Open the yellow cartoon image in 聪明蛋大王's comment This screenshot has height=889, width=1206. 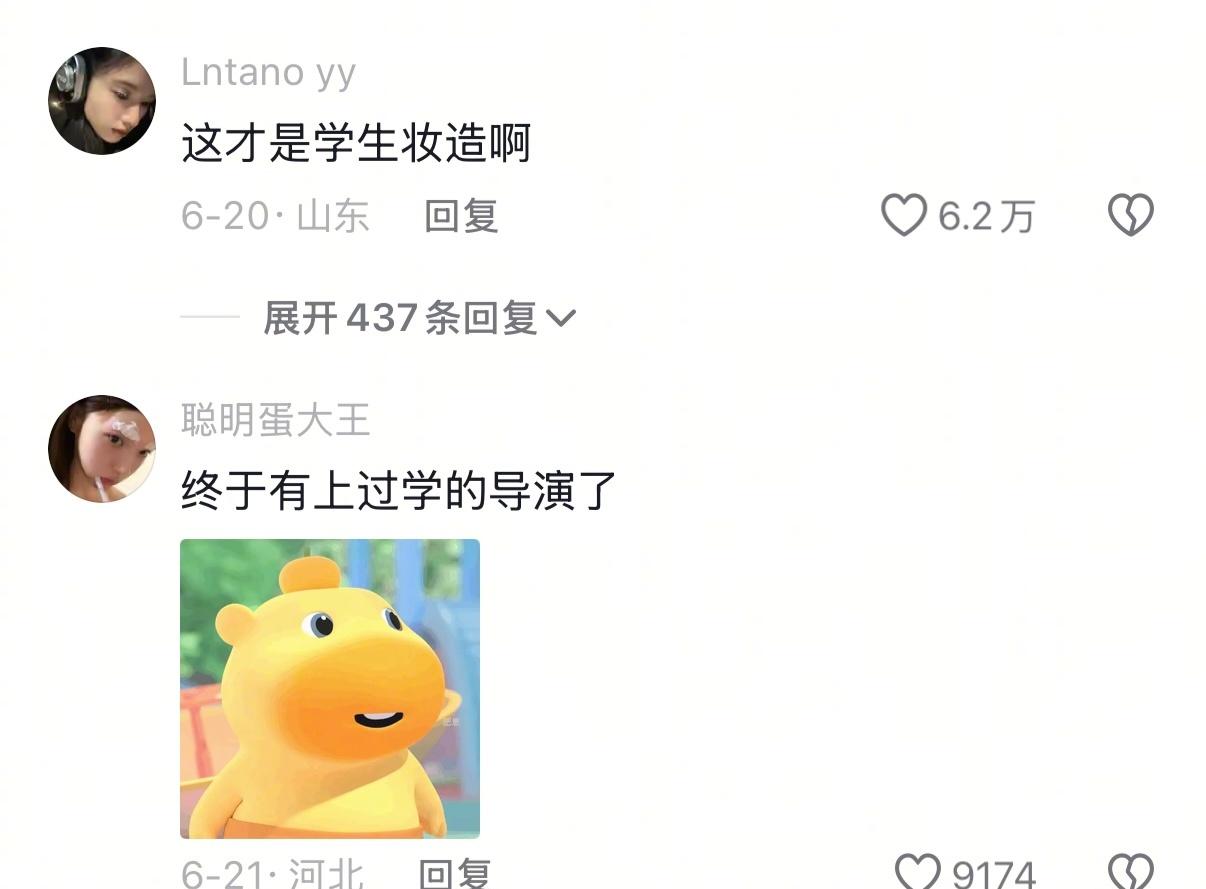click(330, 688)
